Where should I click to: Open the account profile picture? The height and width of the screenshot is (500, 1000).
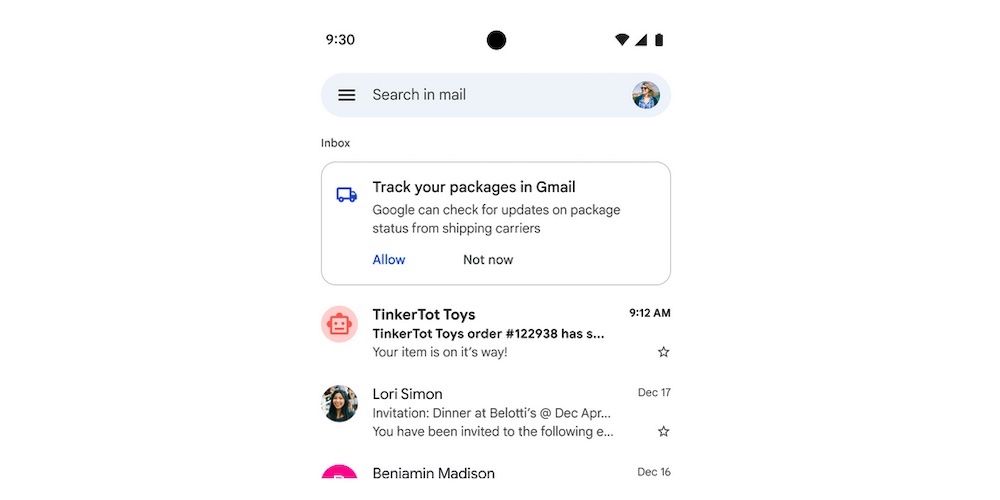tap(646, 95)
